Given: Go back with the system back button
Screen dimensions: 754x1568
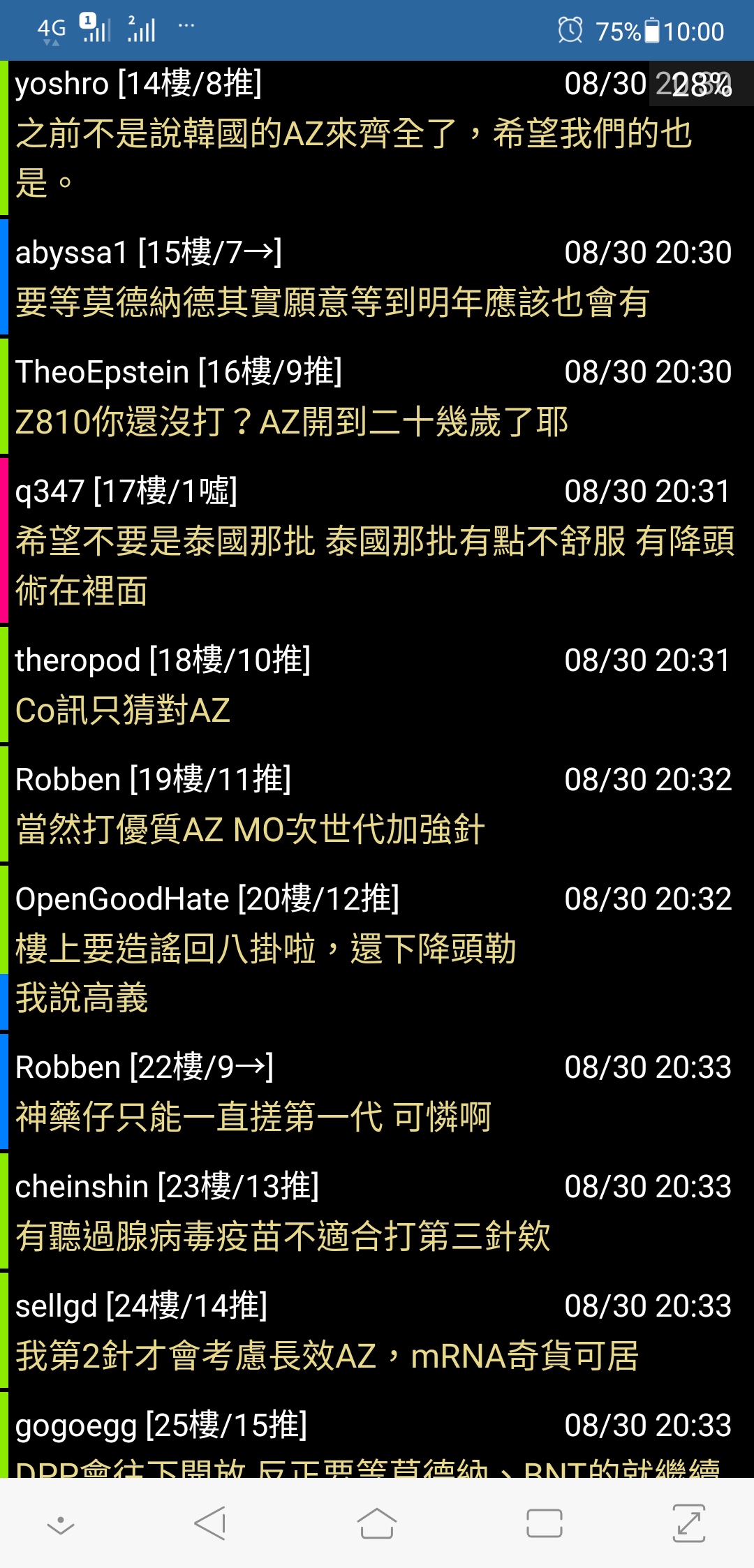Looking at the screenshot, I should click(x=210, y=1523).
